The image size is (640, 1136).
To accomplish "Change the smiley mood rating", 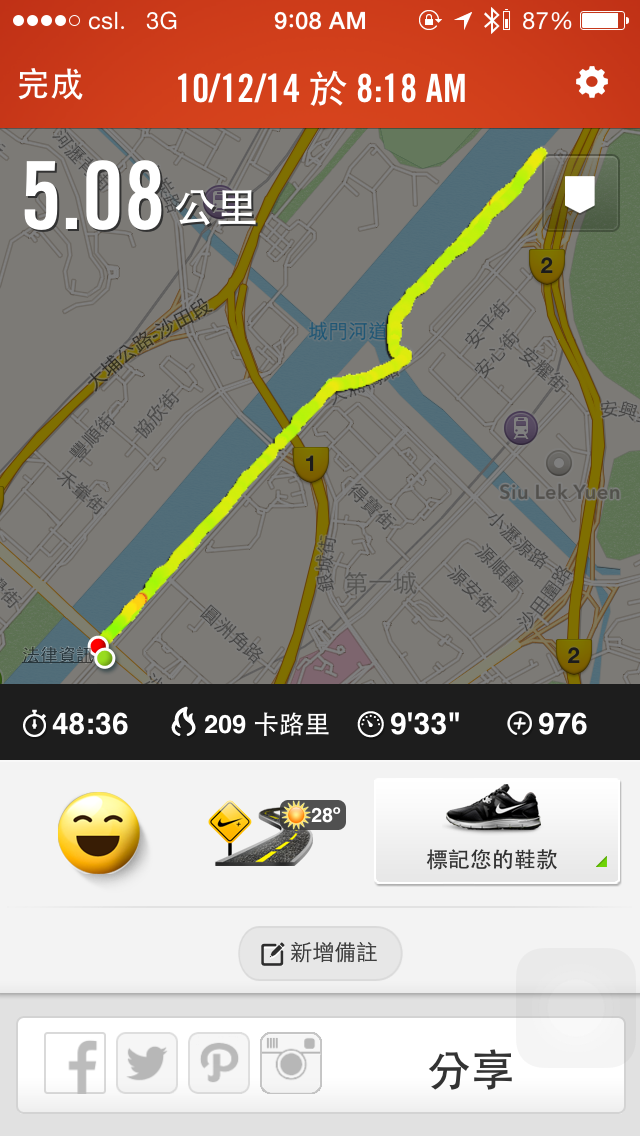I will 98,832.
